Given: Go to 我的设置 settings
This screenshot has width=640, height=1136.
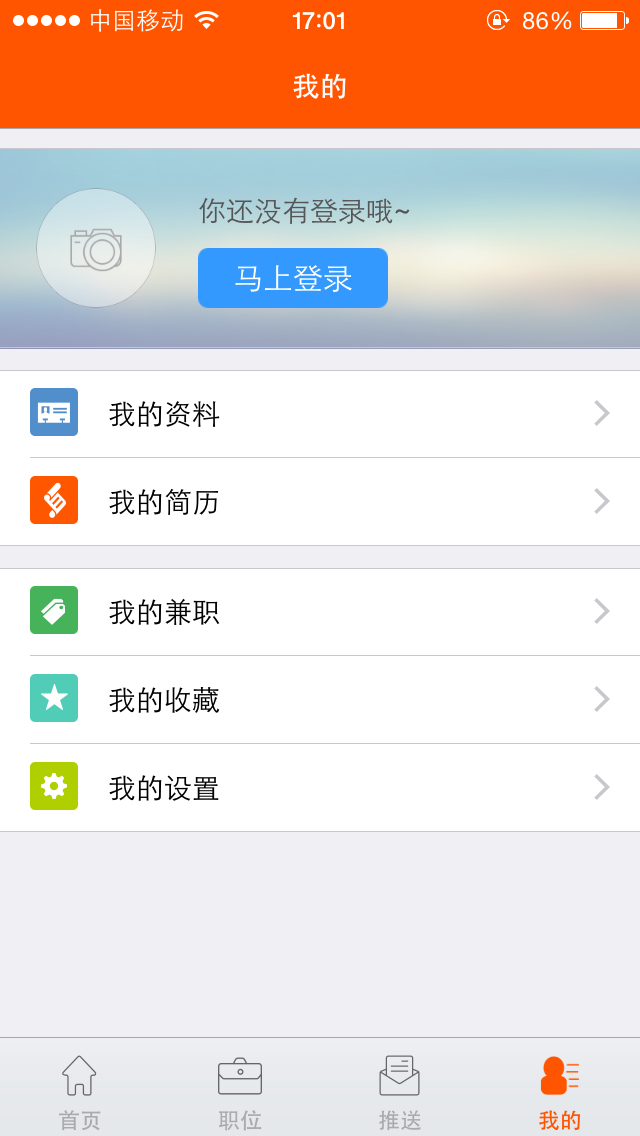Looking at the screenshot, I should tap(320, 788).
